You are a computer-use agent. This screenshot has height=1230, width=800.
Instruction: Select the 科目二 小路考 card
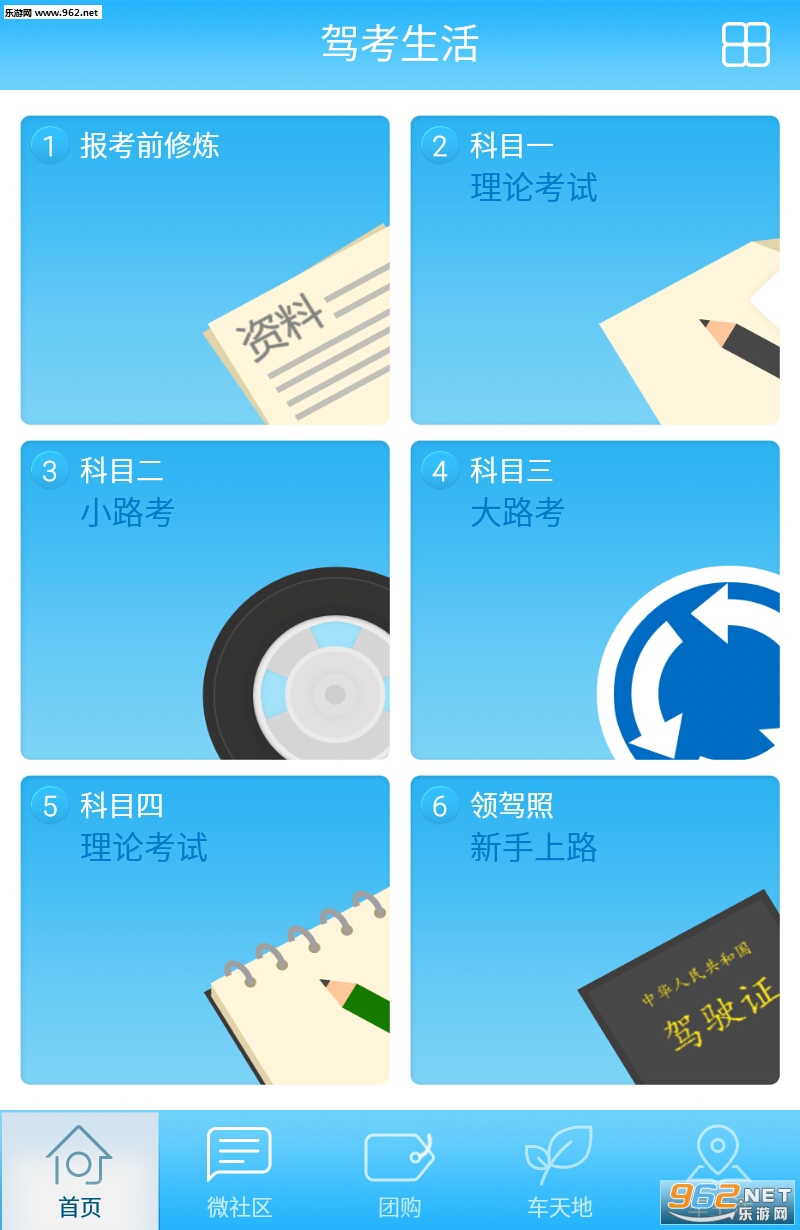205,600
